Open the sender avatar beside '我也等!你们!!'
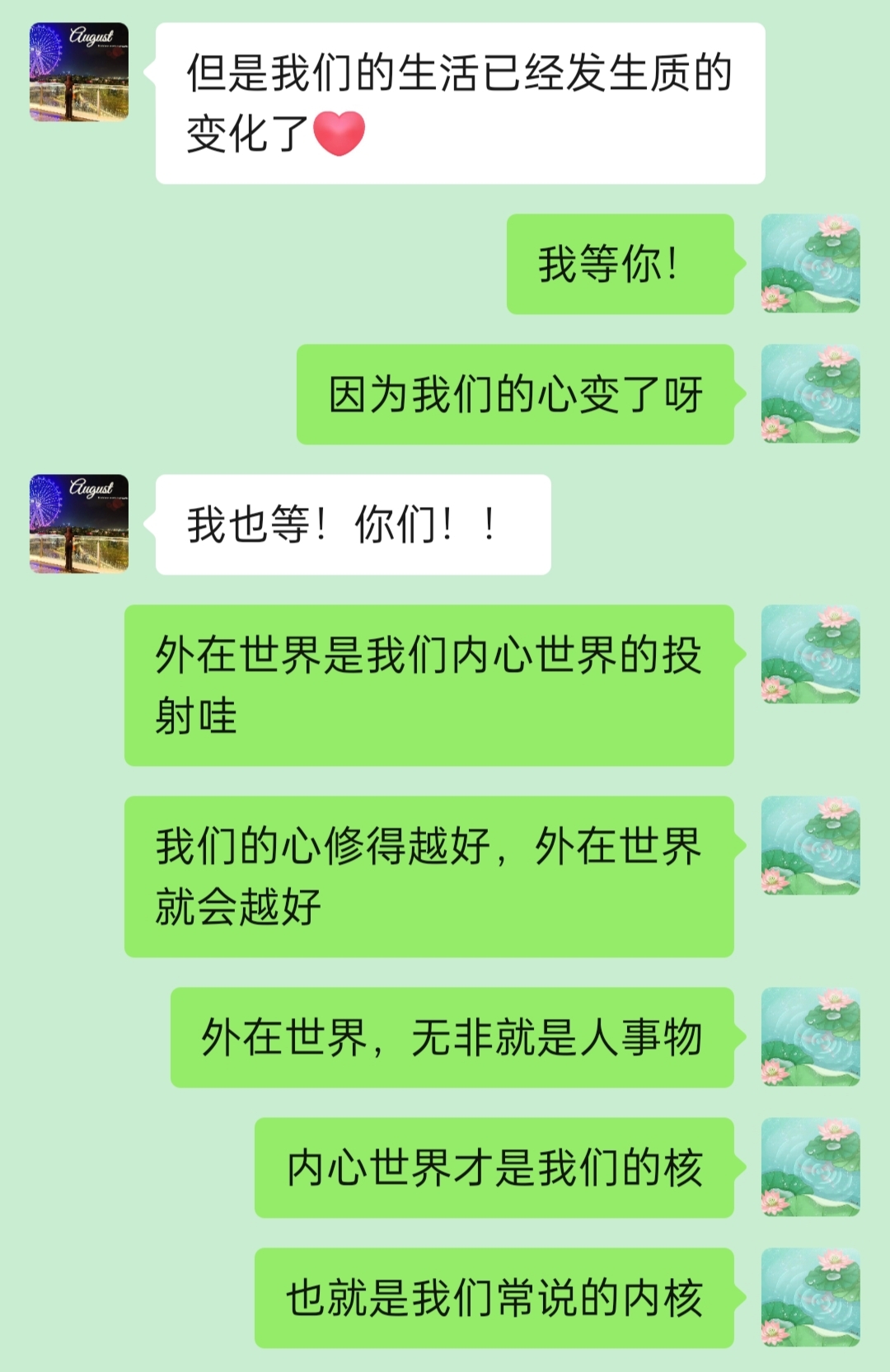 pos(79,524)
